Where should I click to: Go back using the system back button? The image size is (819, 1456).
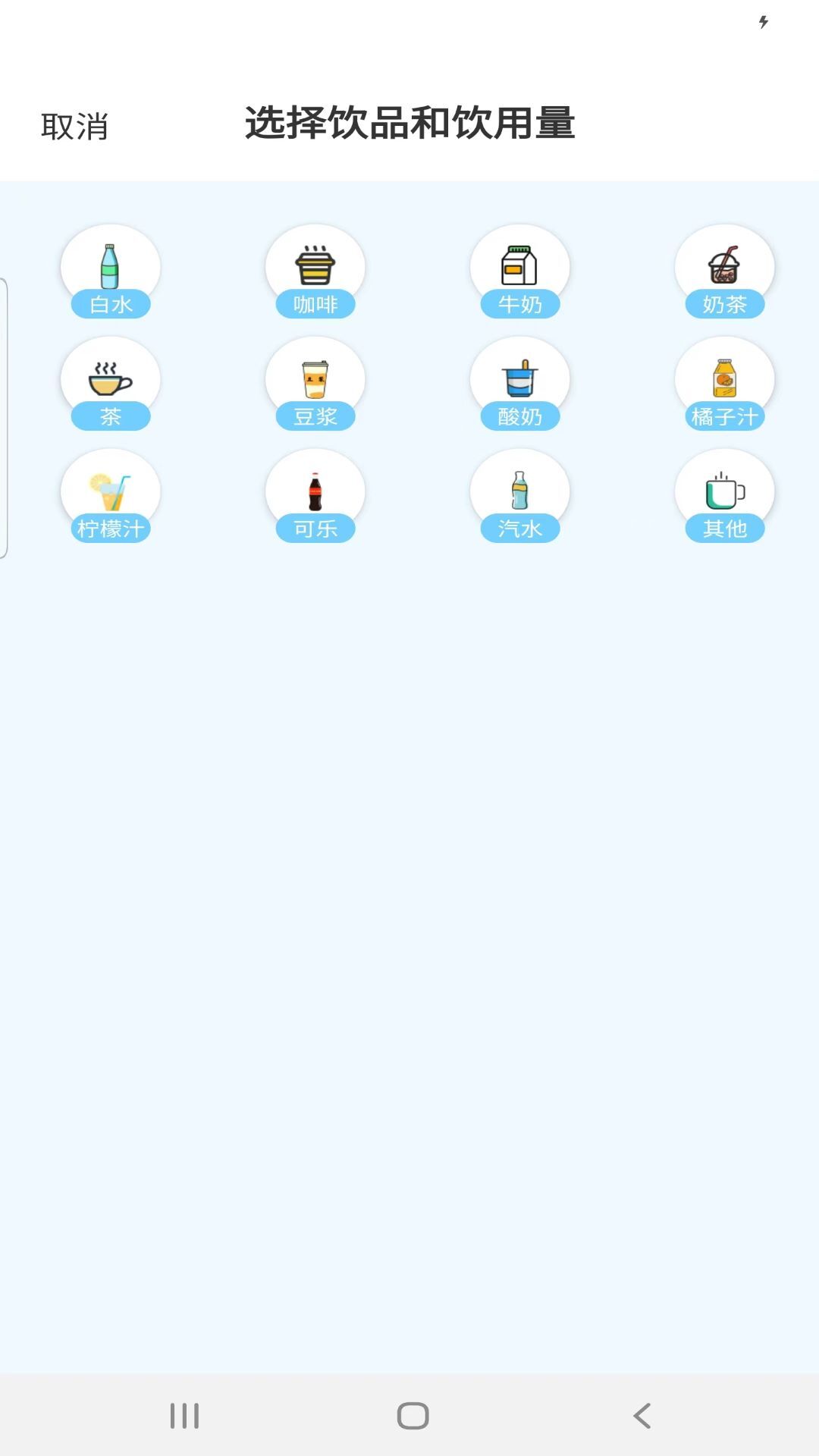(x=642, y=1415)
